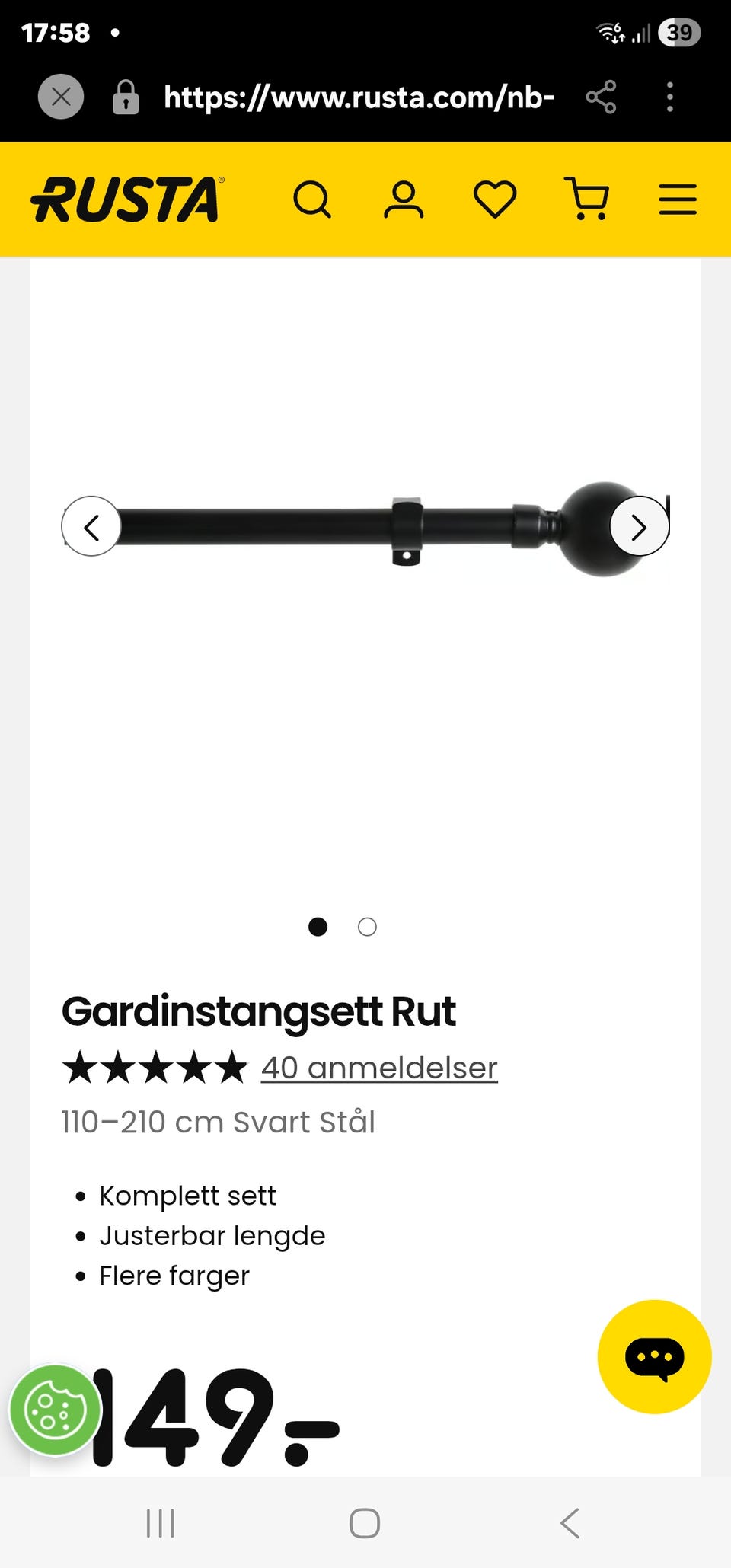Viewport: 731px width, 1568px height.
Task: Tap the padlock icon in the address bar
Action: tap(126, 96)
